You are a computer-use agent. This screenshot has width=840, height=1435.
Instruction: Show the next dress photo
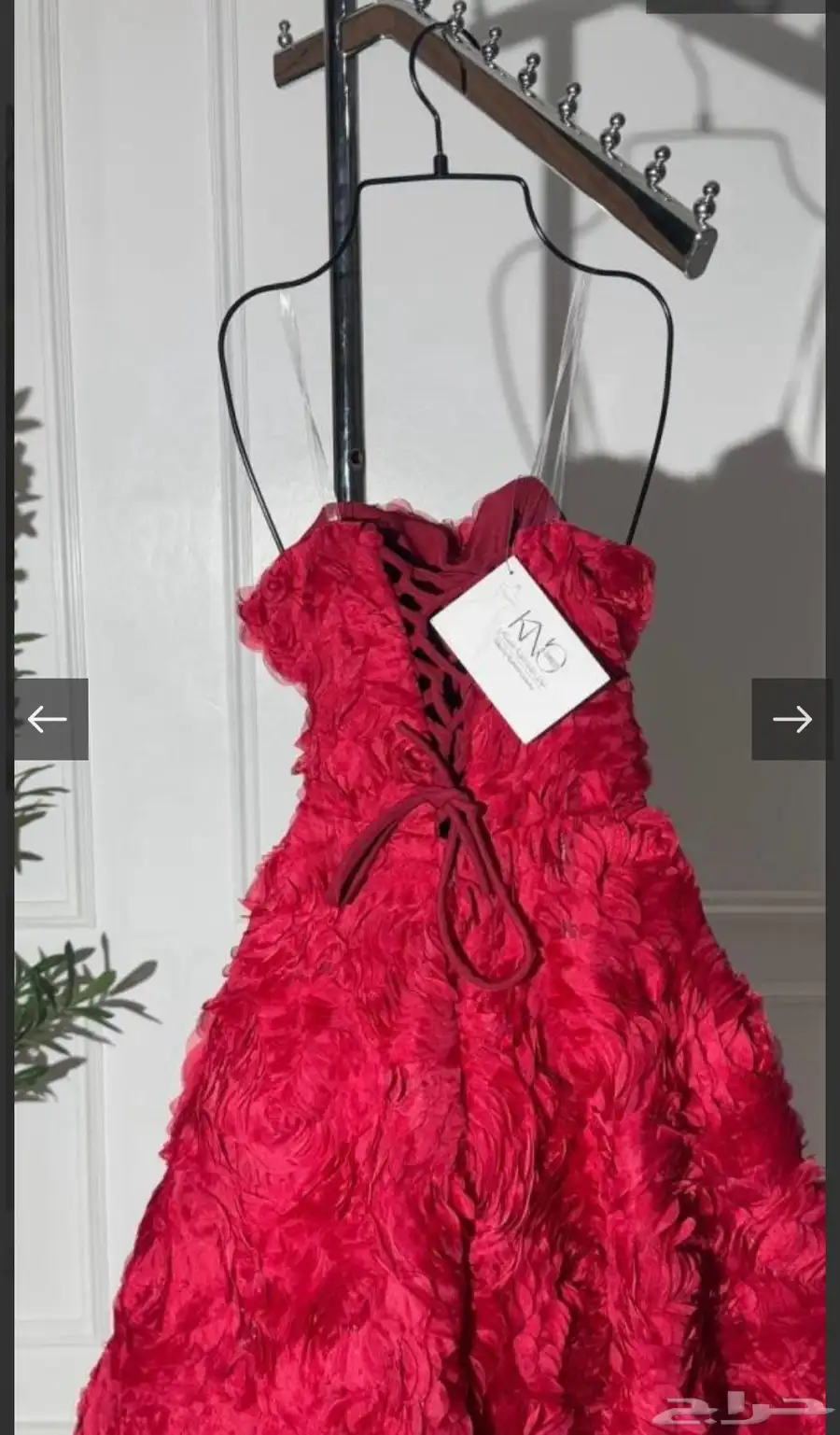click(x=791, y=719)
